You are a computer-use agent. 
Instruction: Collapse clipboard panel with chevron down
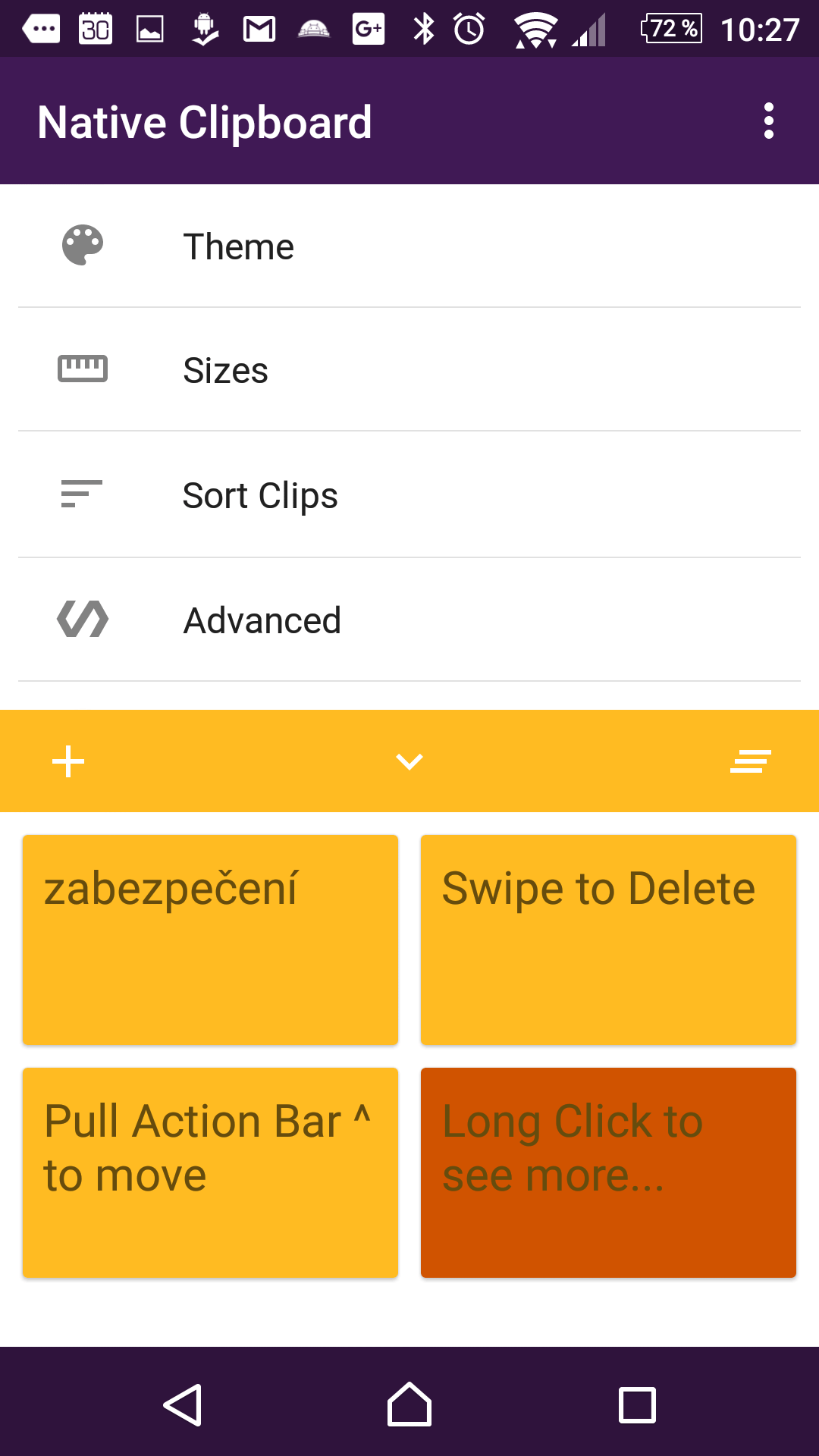409,761
